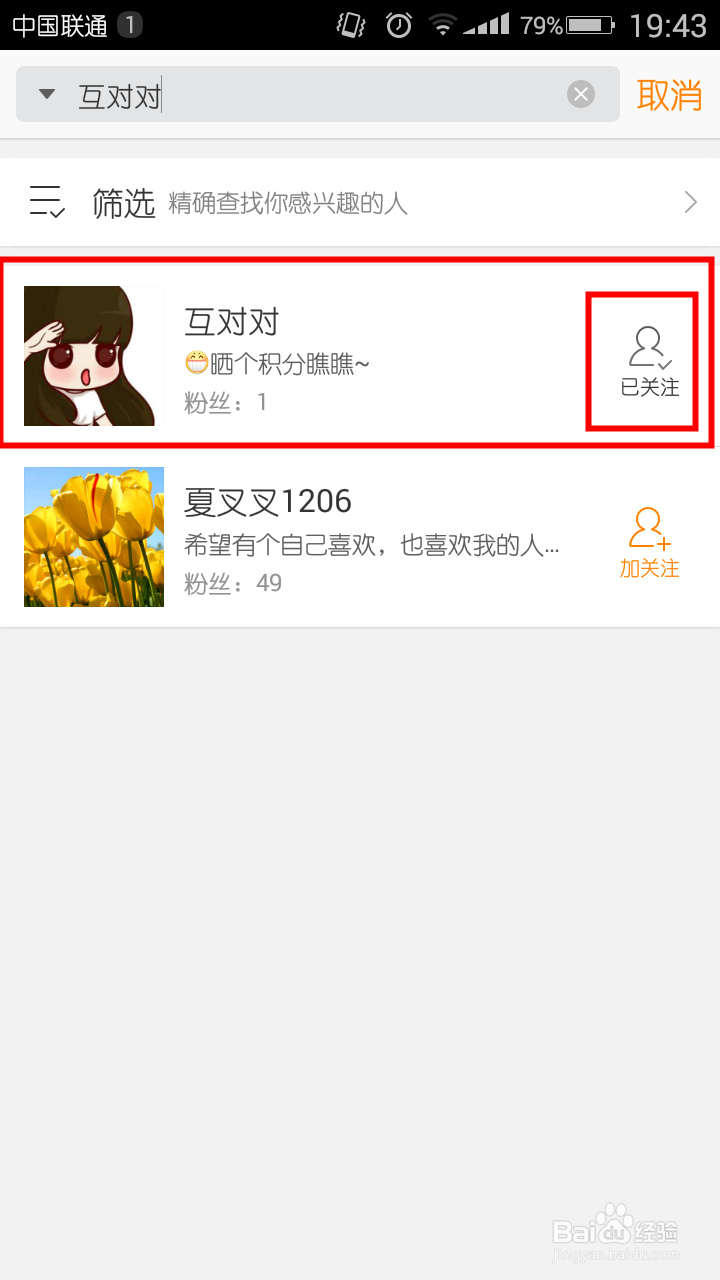Select the search result entry 互对对
The width and height of the screenshot is (720, 1280).
300,355
